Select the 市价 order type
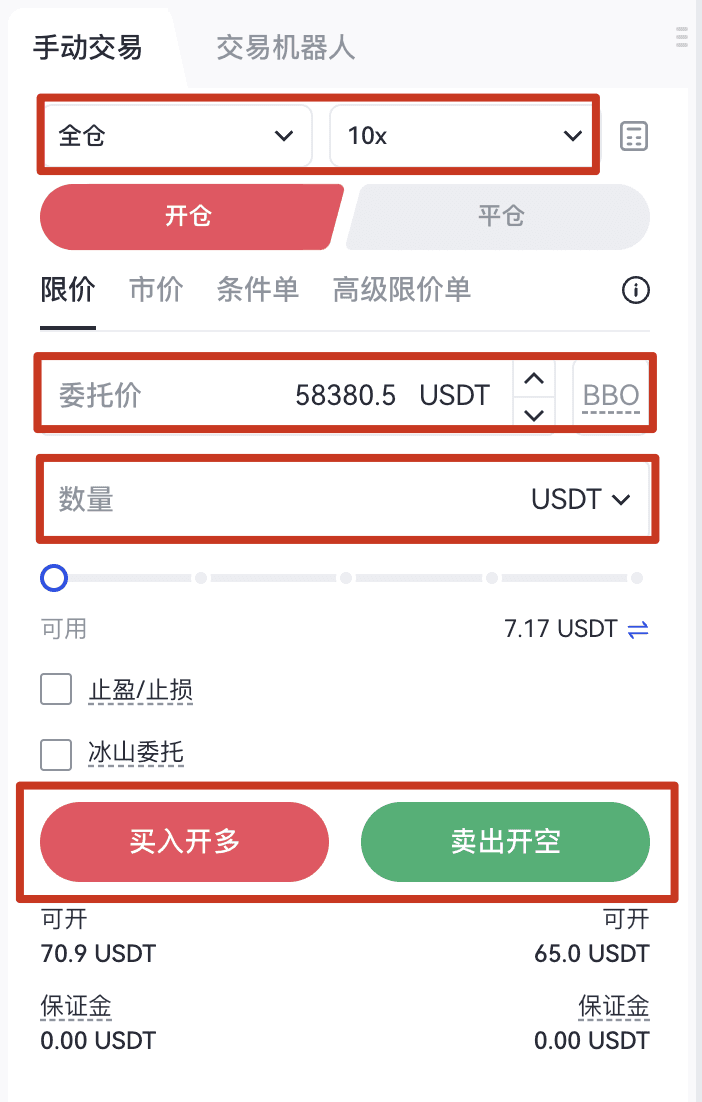The width and height of the screenshot is (702, 1102). coord(156,290)
